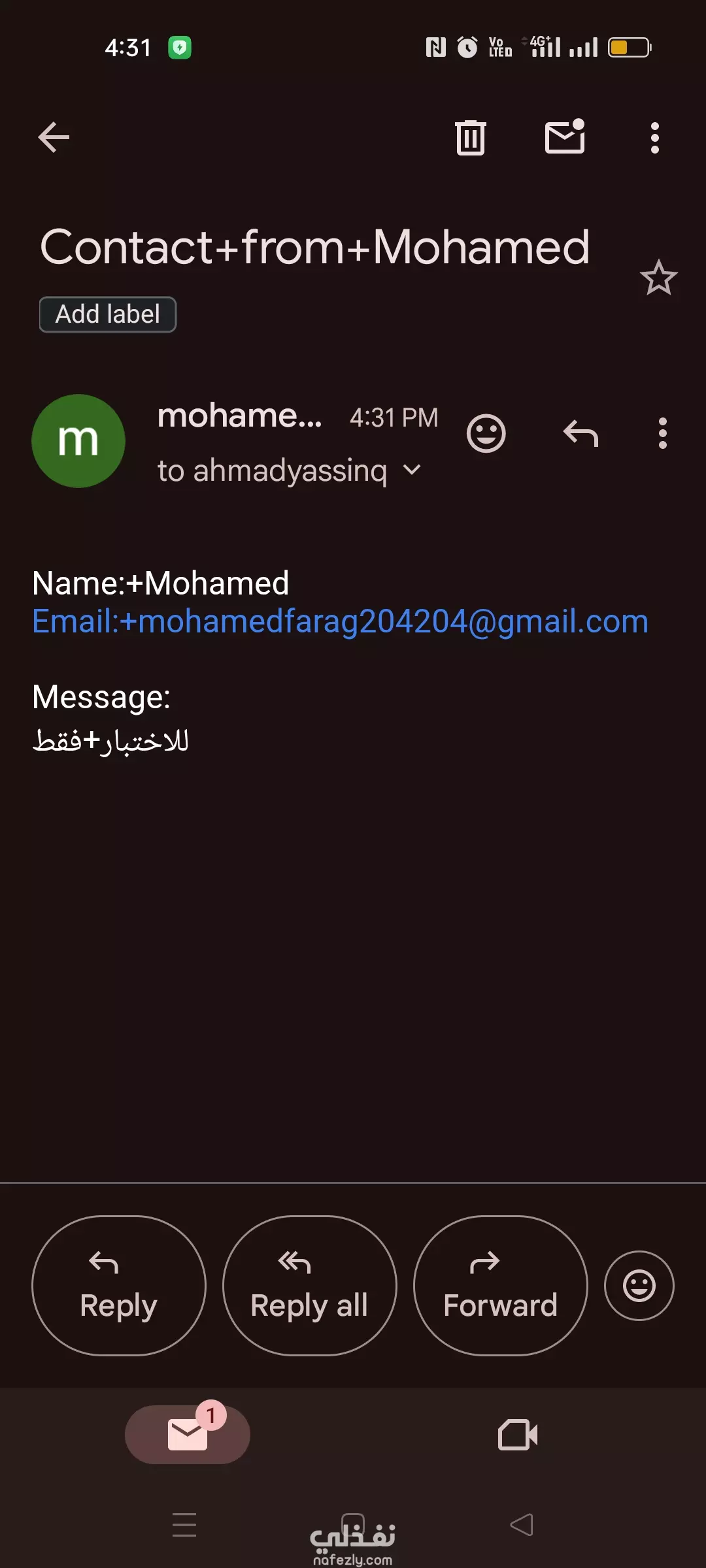The width and height of the screenshot is (706, 1568).
Task: Open the top bar overflow menu
Action: coord(655,137)
